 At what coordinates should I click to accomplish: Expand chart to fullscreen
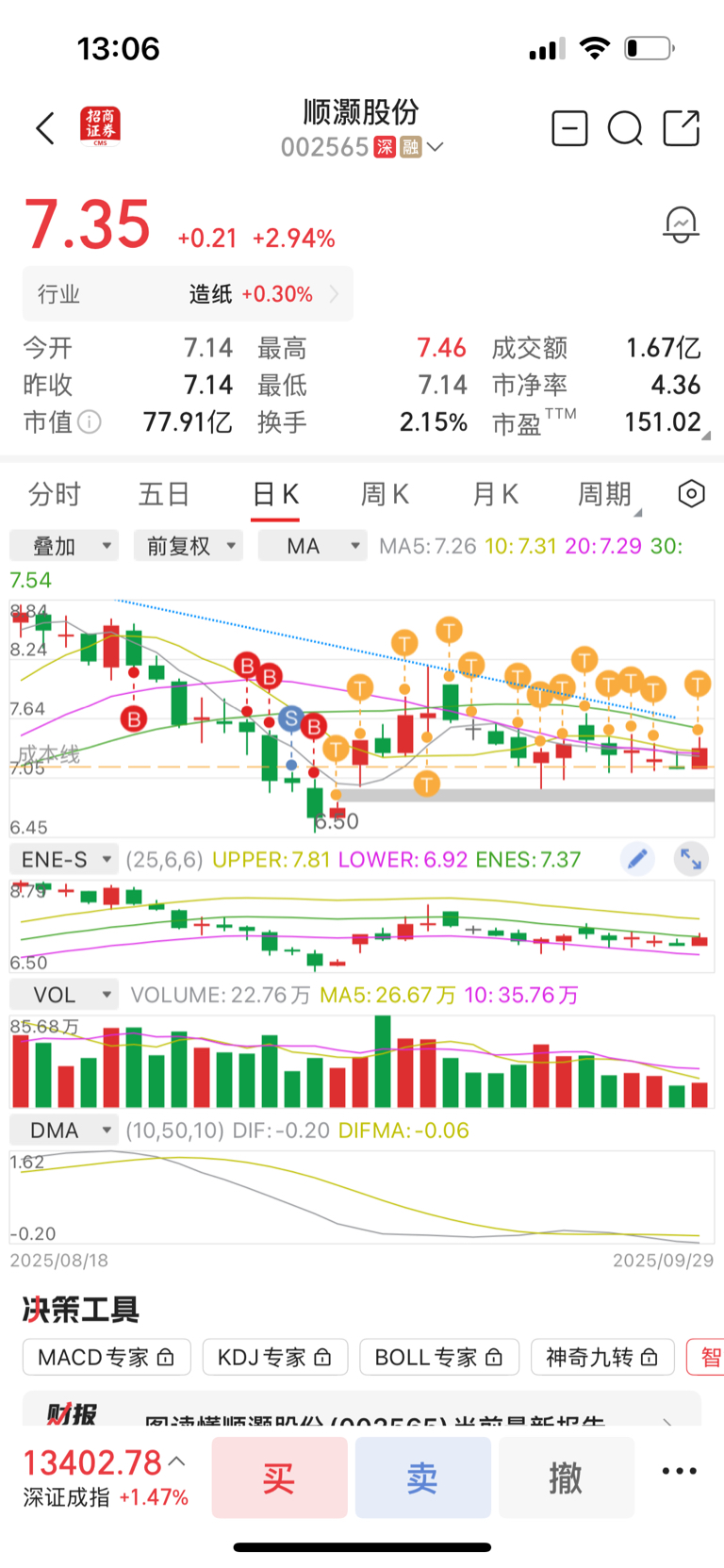[691, 859]
